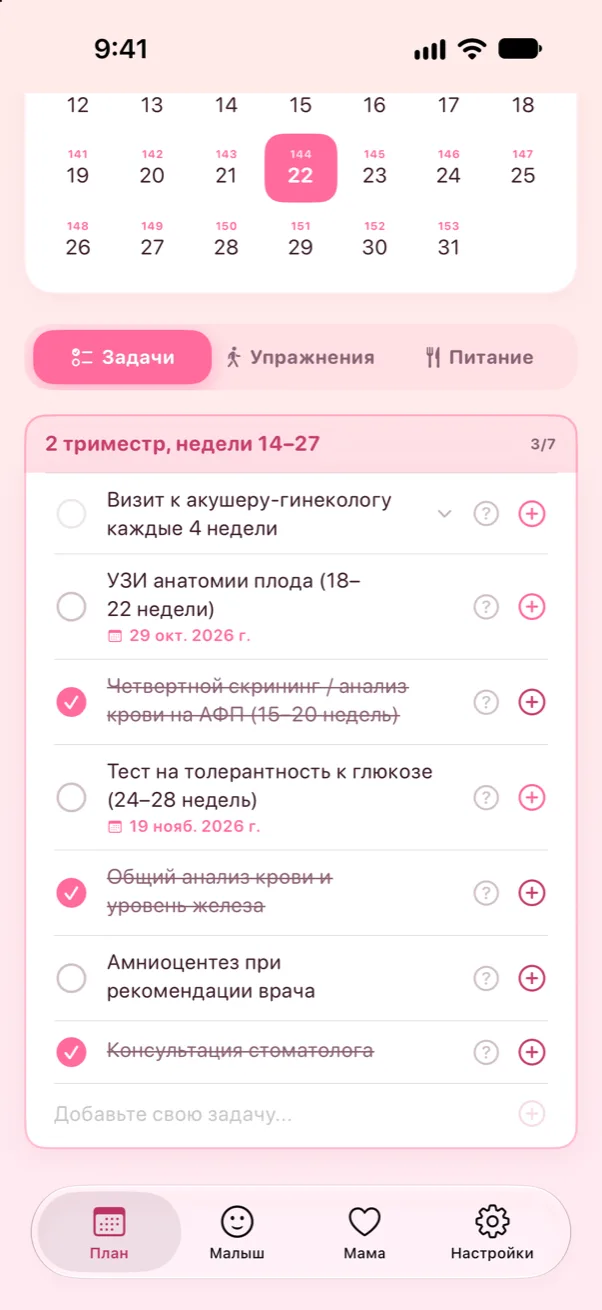The width and height of the screenshot is (602, 1310).
Task: Check the Амниоцентез при рекомендации врача task
Action: [x=71, y=978]
